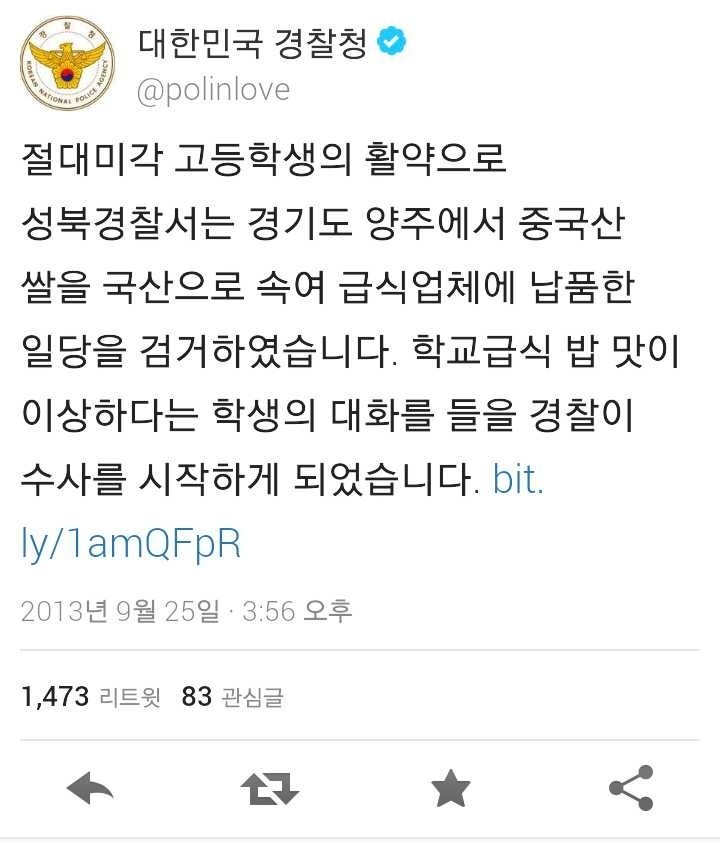Share this tweet
This screenshot has width=720, height=842.
tap(630, 787)
